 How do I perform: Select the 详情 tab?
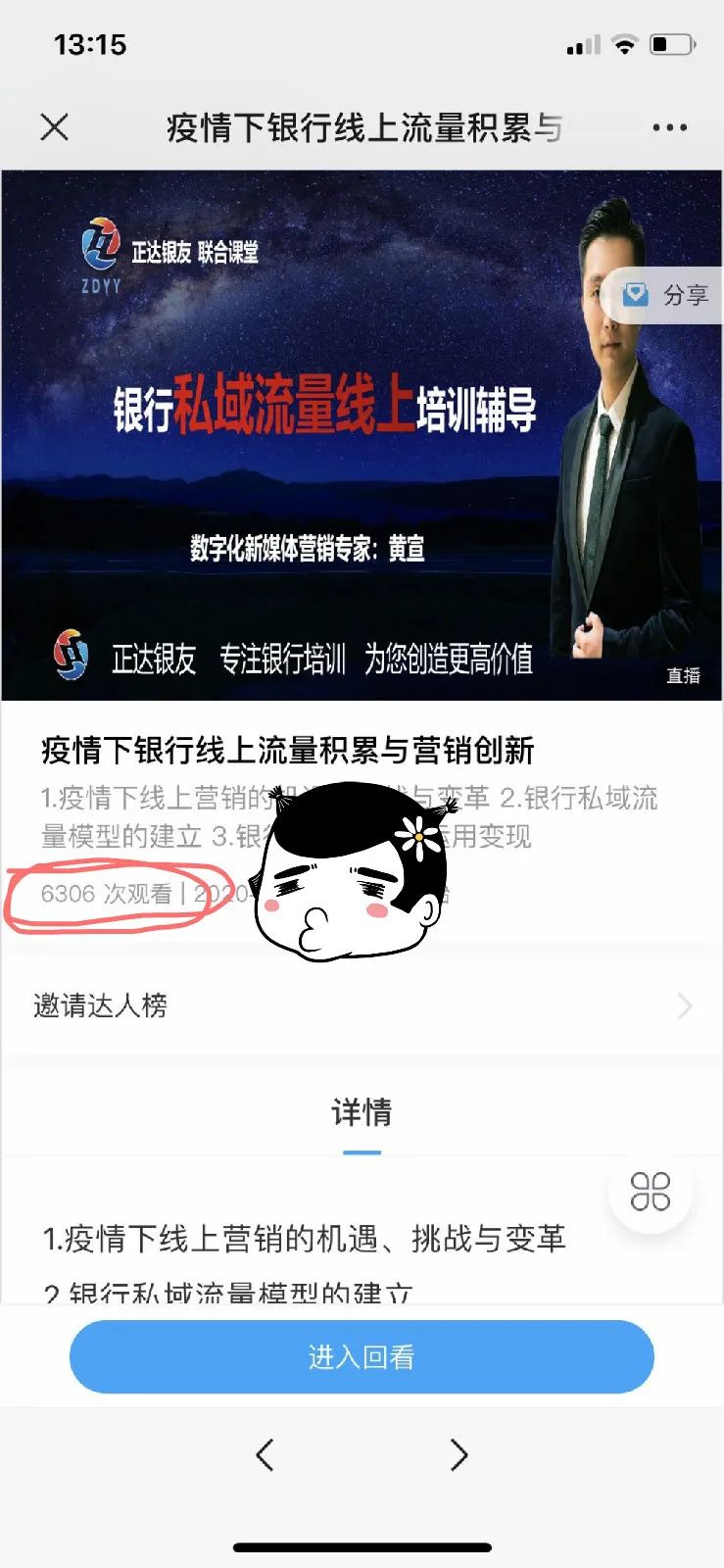tap(362, 1113)
